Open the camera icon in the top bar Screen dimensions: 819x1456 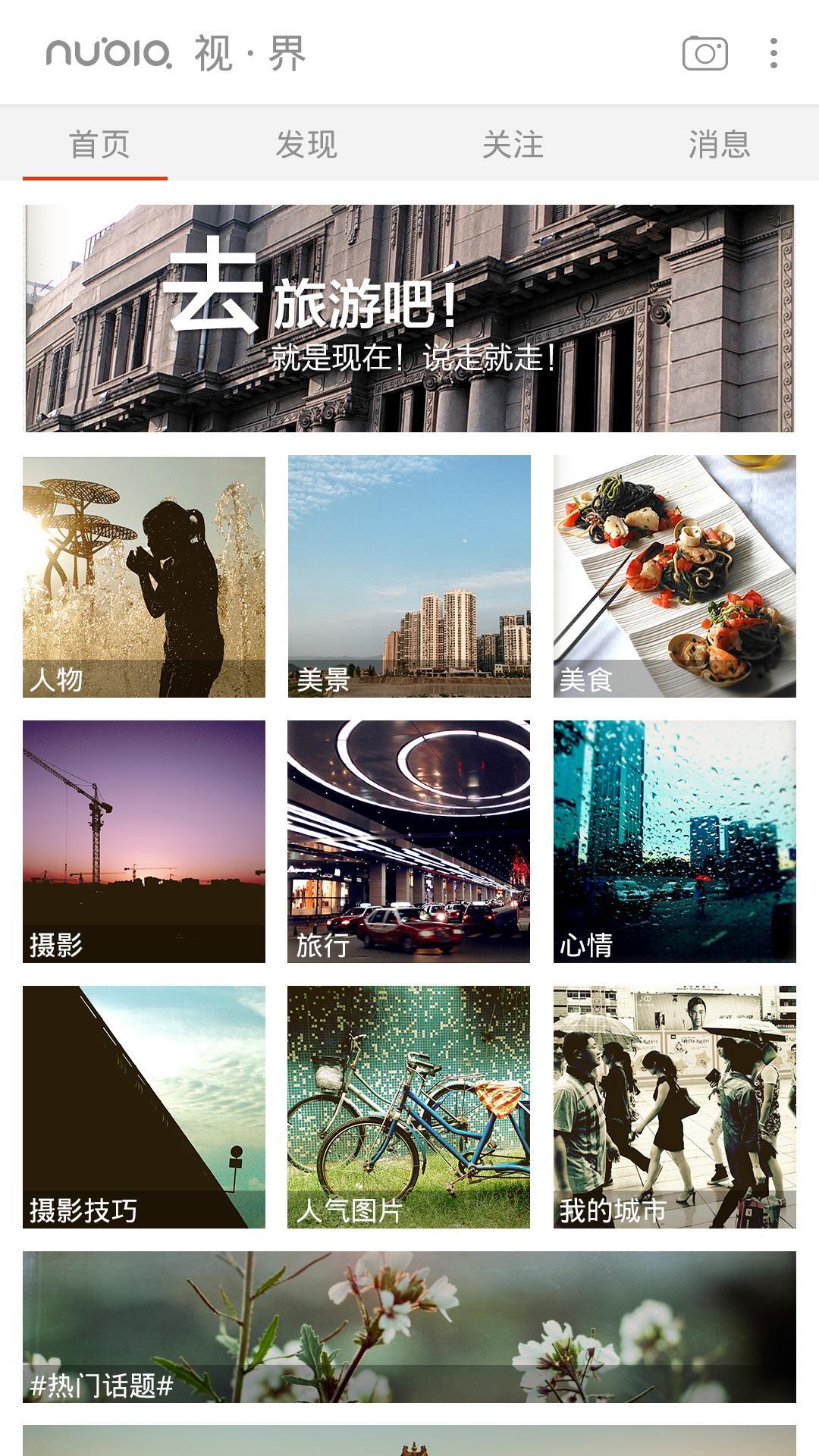click(705, 53)
